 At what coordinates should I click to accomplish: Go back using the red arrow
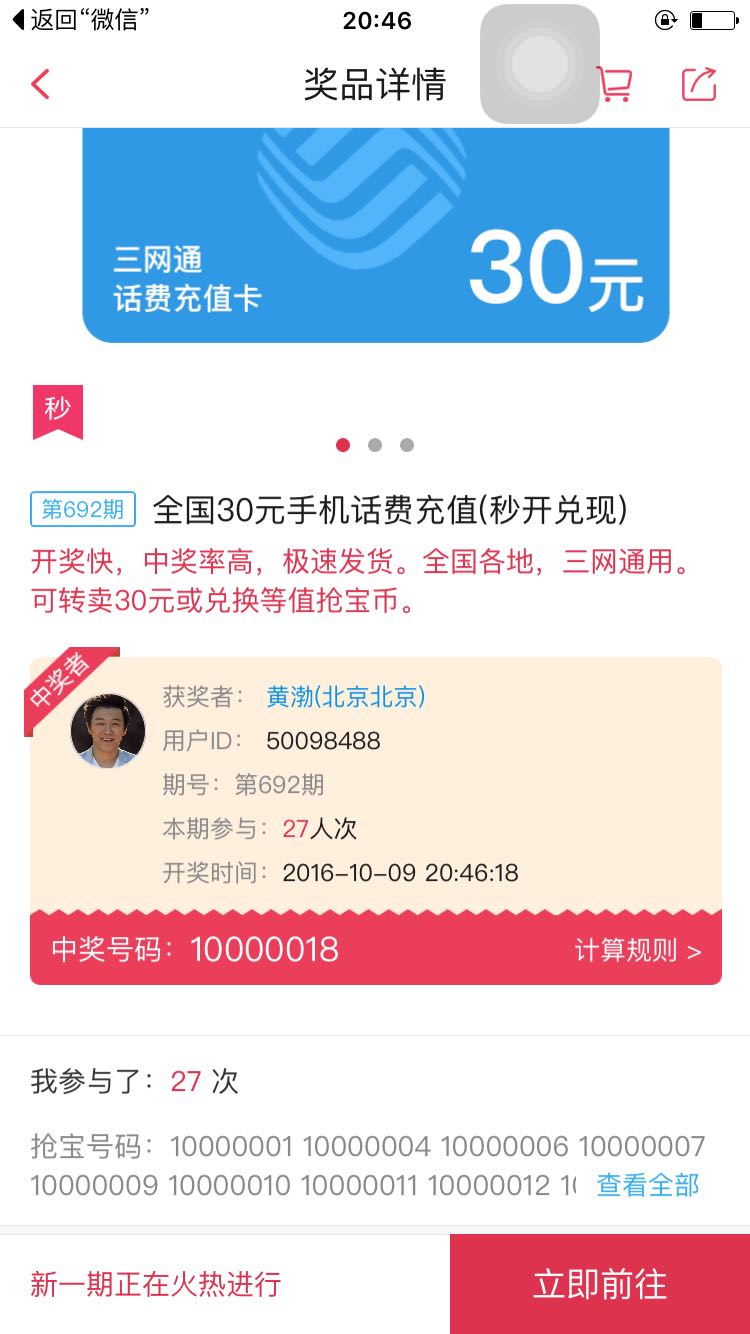point(40,84)
